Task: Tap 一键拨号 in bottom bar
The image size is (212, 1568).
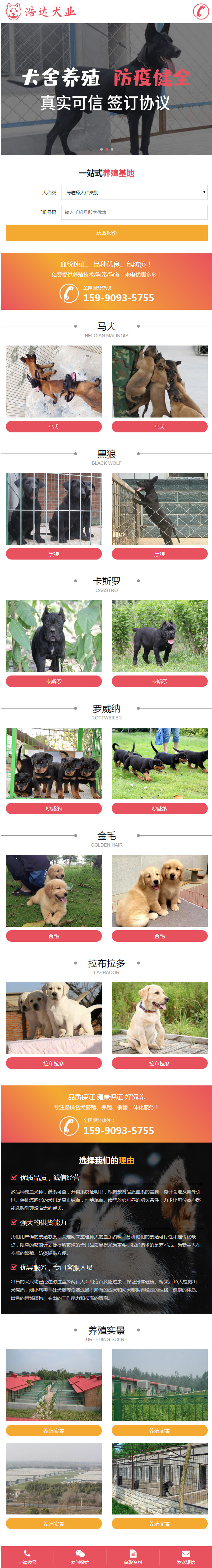Action: [27, 1557]
